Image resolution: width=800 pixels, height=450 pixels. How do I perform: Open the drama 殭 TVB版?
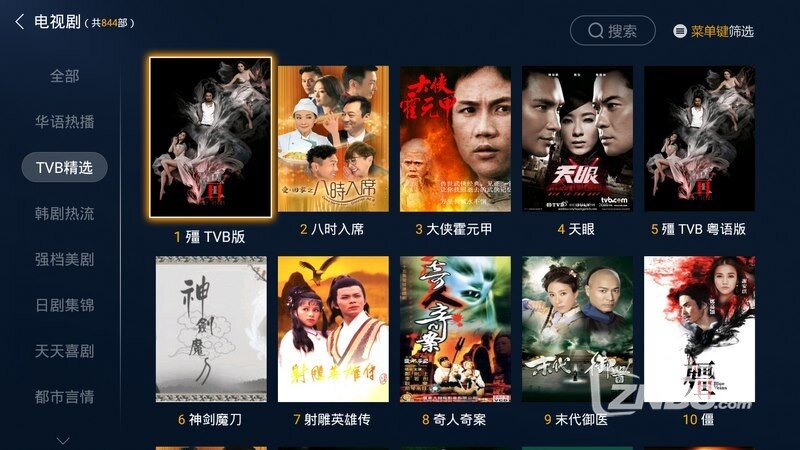coord(210,138)
